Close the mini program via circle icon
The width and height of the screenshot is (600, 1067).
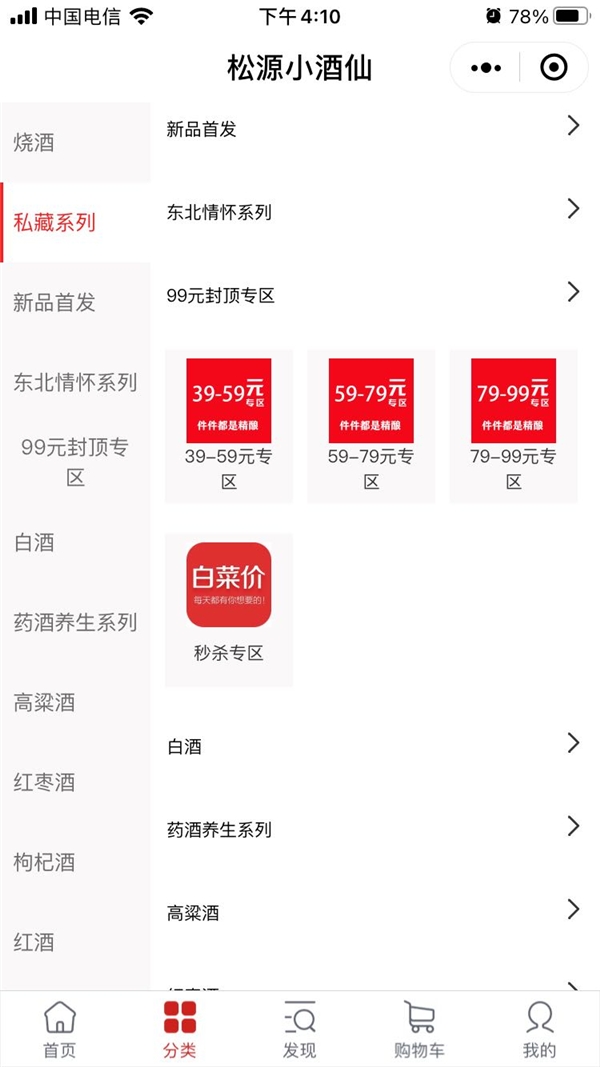553,68
